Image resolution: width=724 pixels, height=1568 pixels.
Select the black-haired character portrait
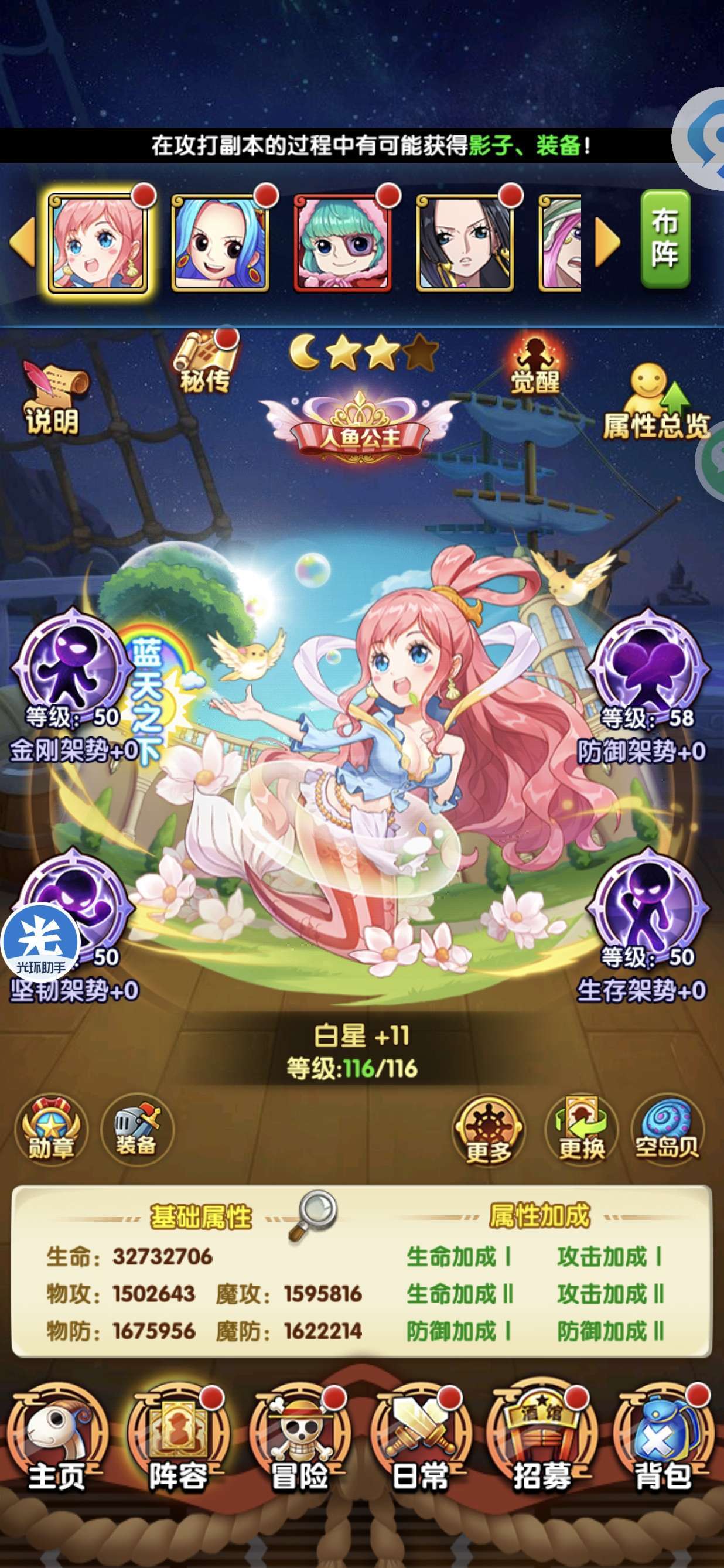466,242
